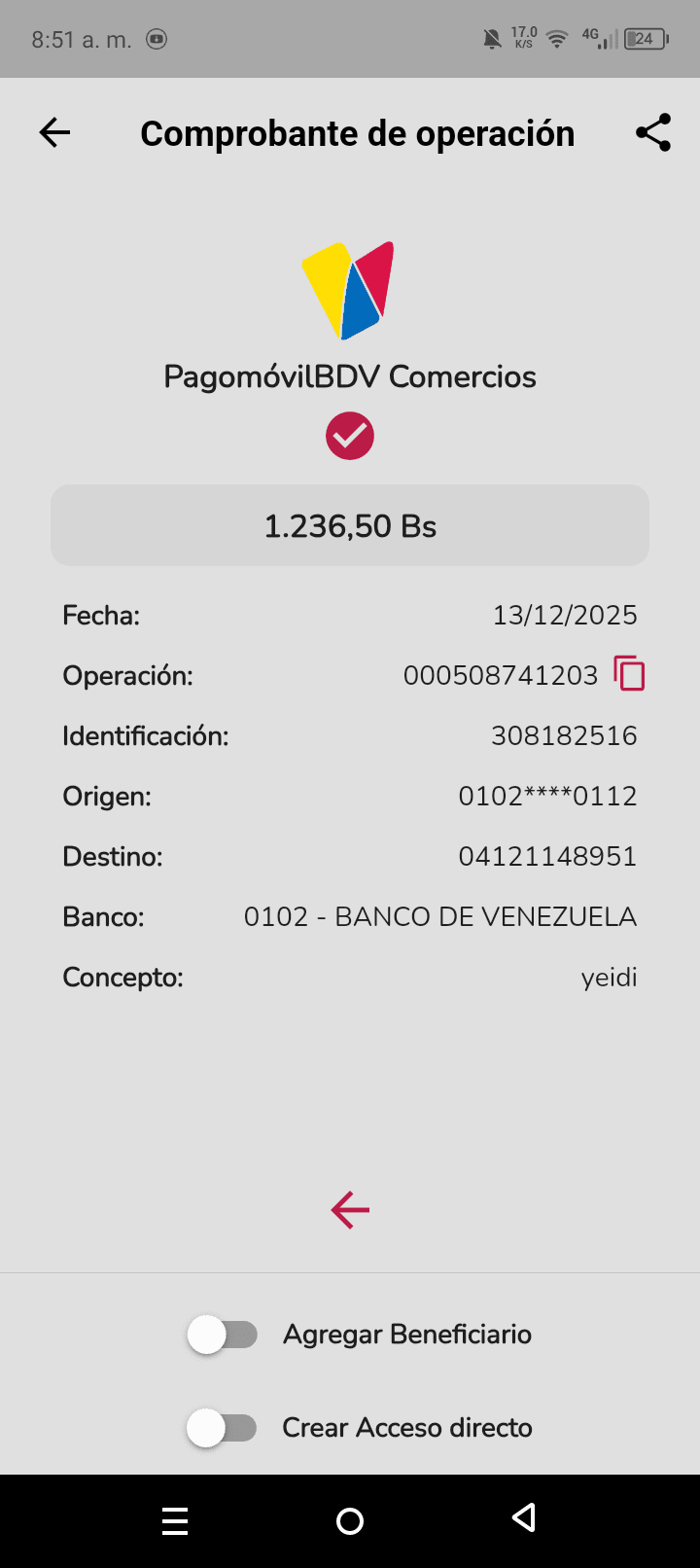Enable the Agregar Beneficiario switch

click(x=223, y=1335)
